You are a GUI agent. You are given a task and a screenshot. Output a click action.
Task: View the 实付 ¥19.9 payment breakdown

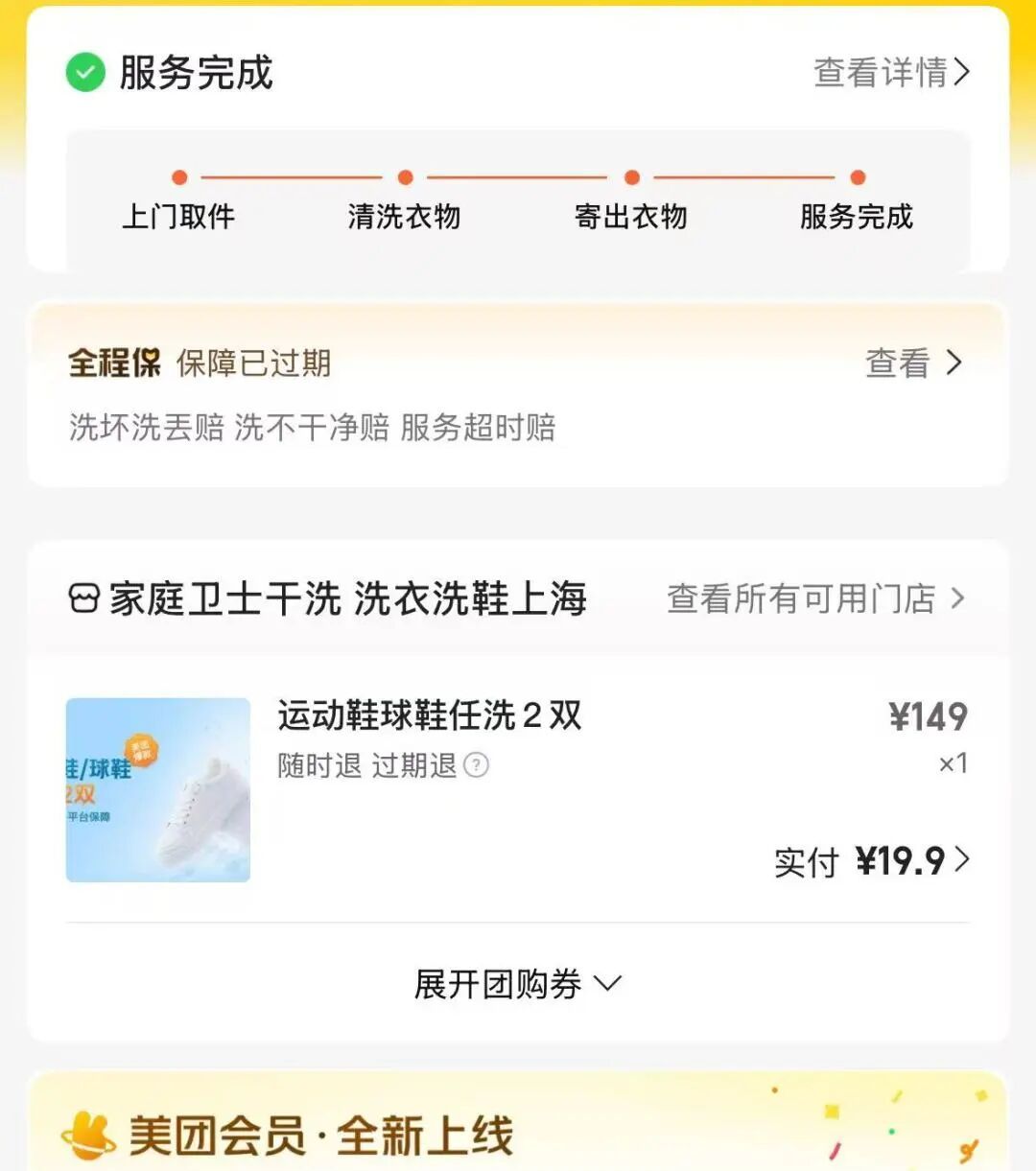point(872,861)
